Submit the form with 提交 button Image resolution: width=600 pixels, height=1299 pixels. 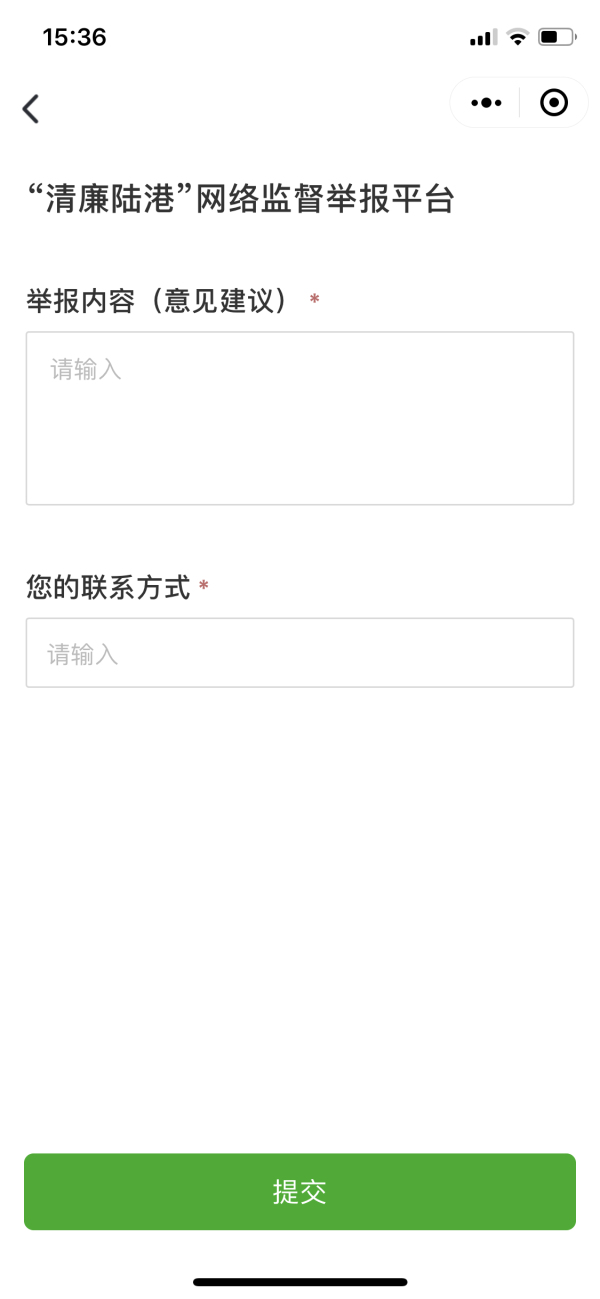click(300, 1191)
